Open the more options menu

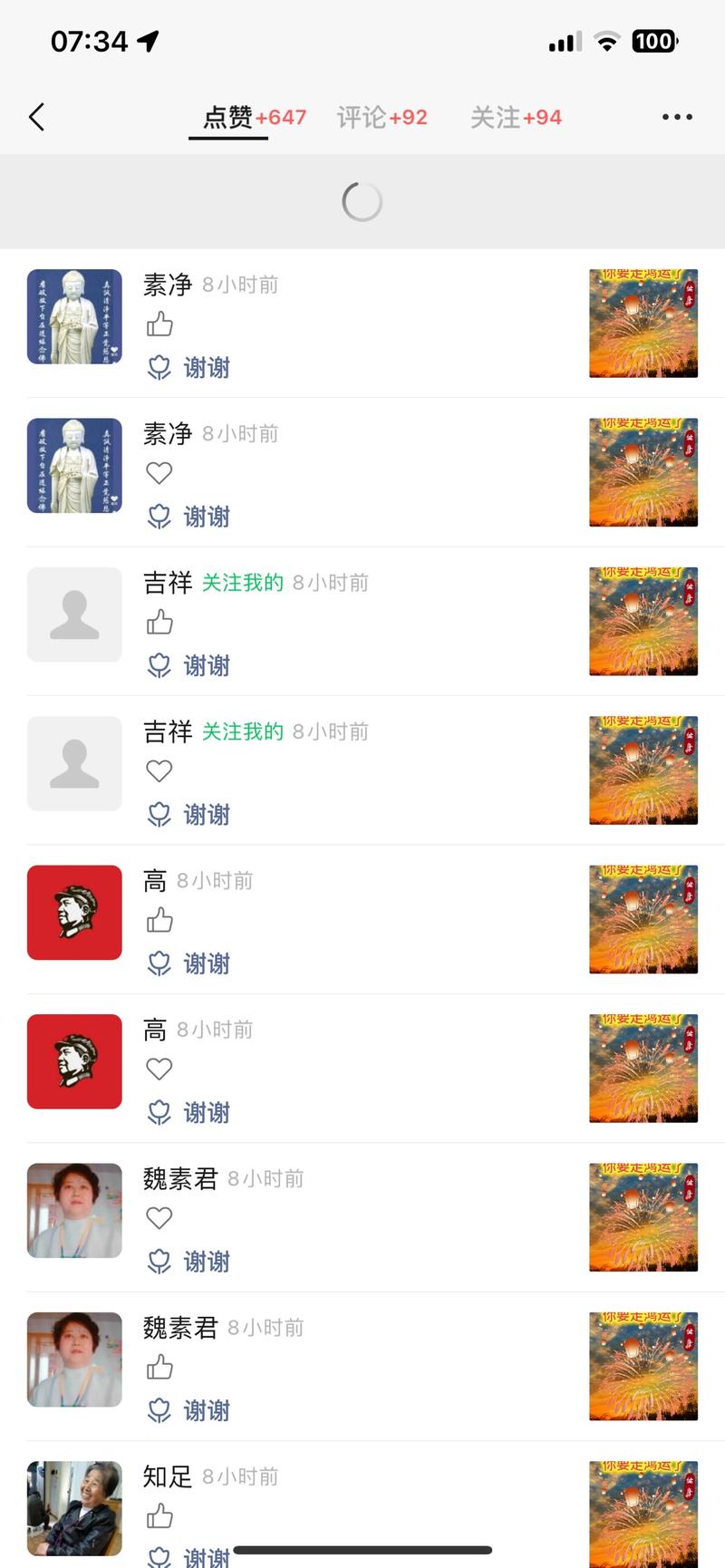pos(677,117)
